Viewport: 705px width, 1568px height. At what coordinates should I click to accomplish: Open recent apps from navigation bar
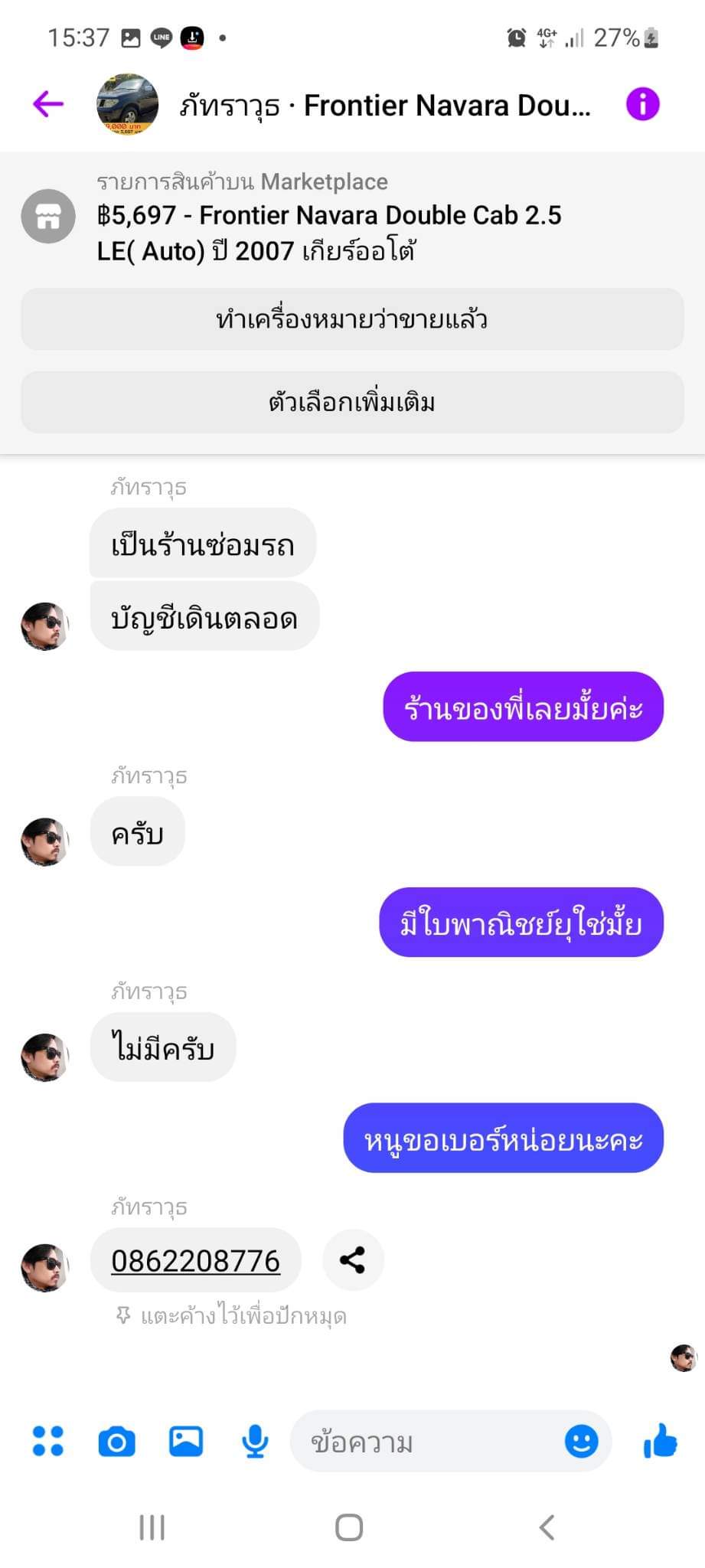point(152,1528)
